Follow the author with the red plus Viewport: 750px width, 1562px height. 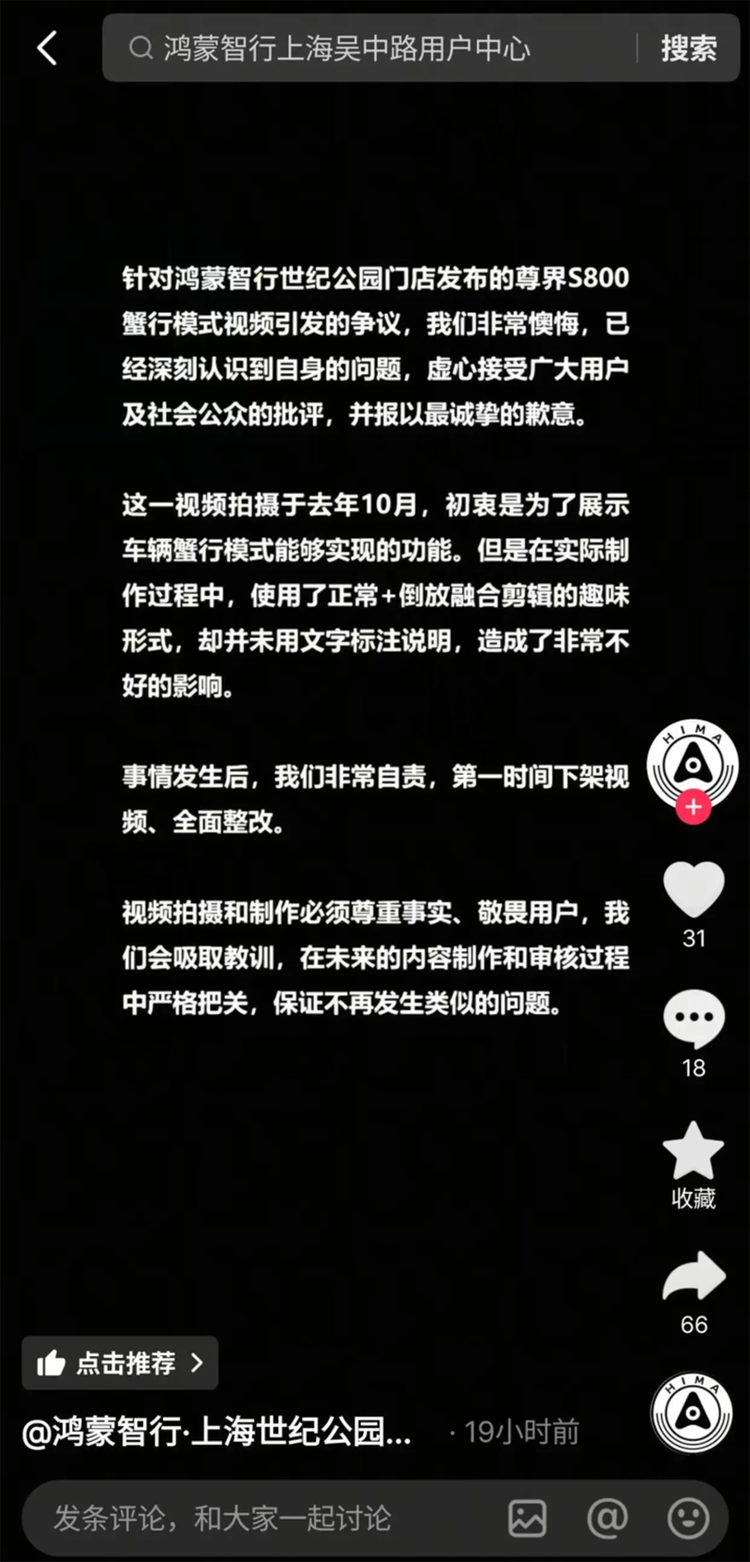(x=693, y=807)
